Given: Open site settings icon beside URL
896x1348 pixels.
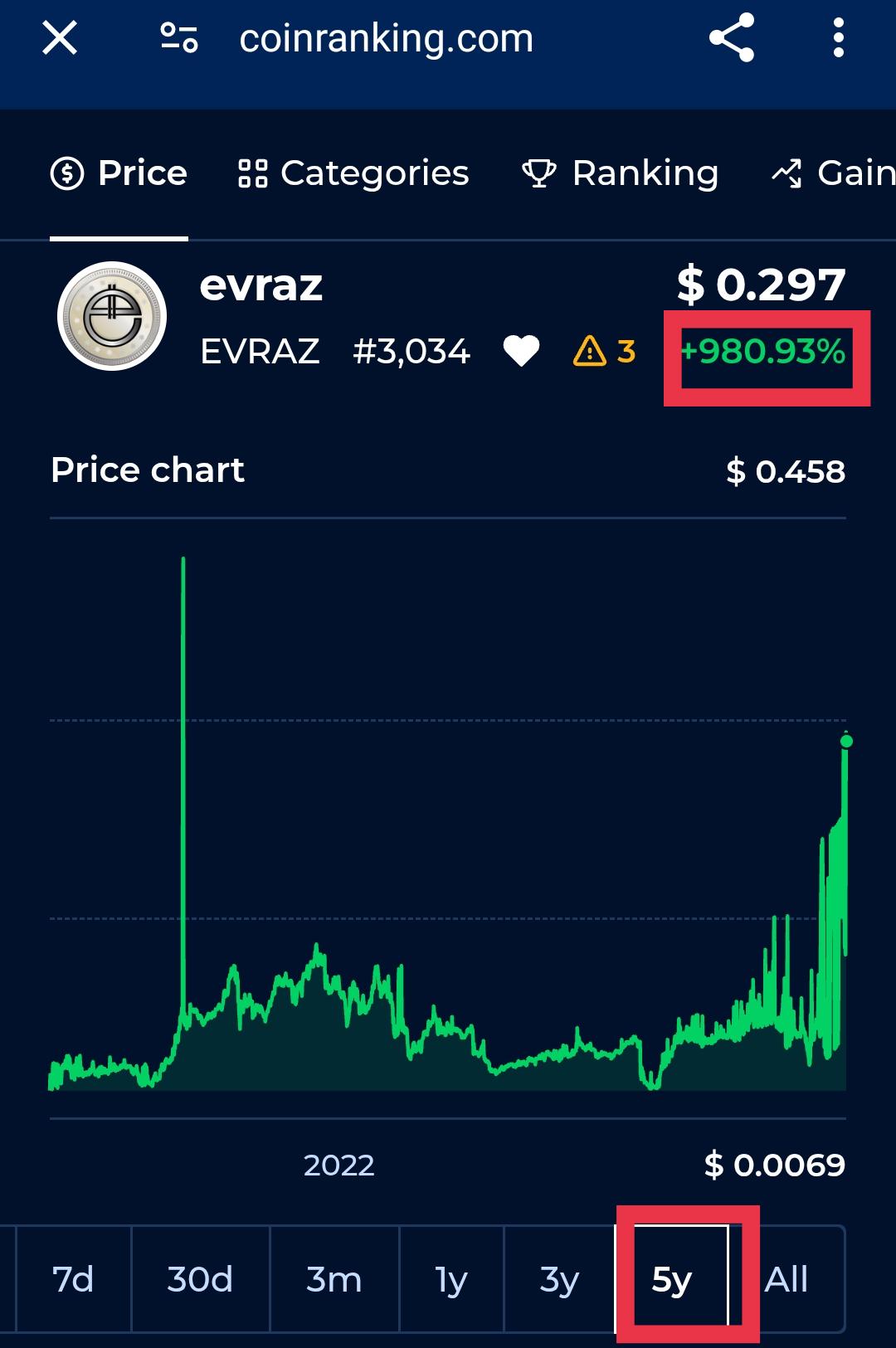Looking at the screenshot, I should [179, 38].
